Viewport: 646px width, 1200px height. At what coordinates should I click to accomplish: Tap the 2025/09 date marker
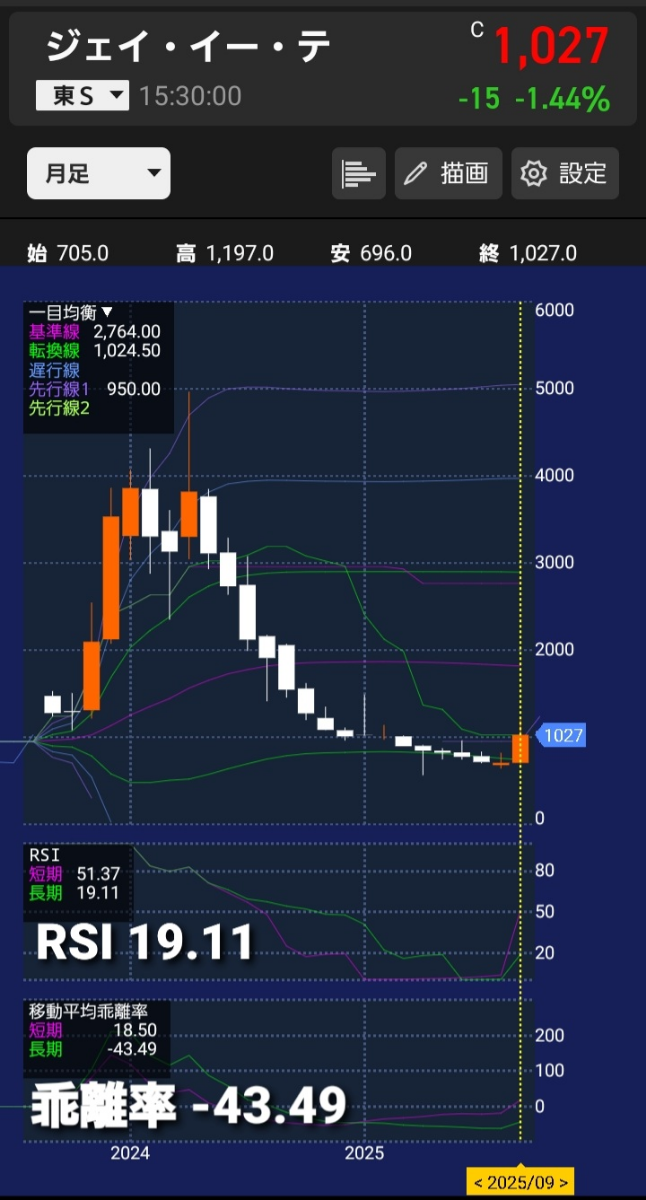pyautogui.click(x=522, y=1182)
